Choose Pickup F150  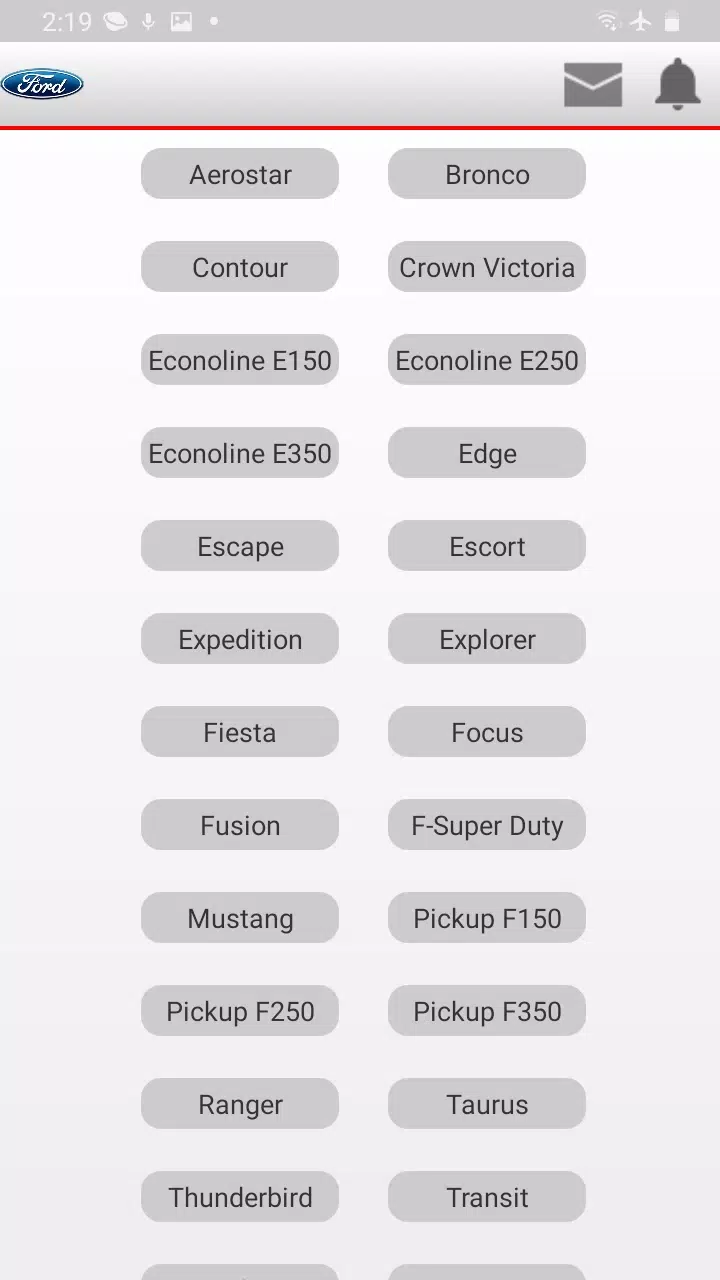tap(487, 918)
